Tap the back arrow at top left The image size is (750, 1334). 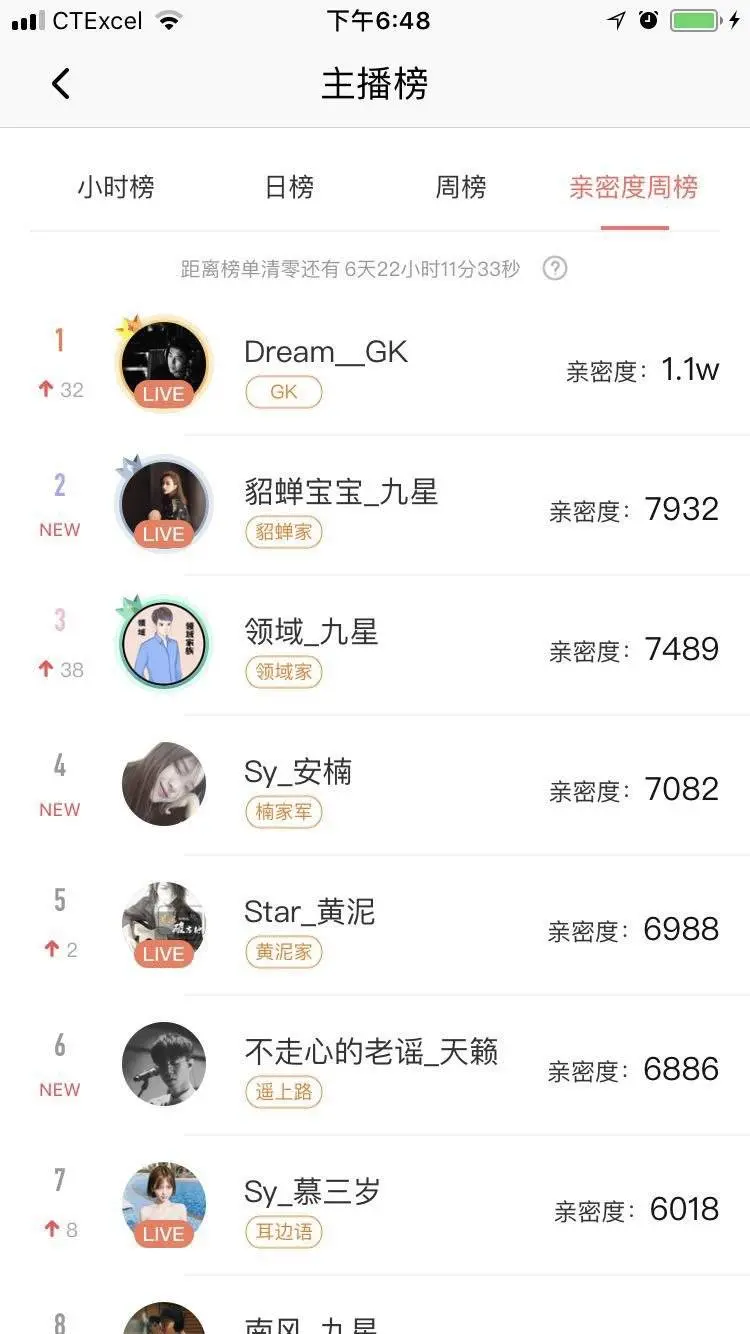coord(60,84)
